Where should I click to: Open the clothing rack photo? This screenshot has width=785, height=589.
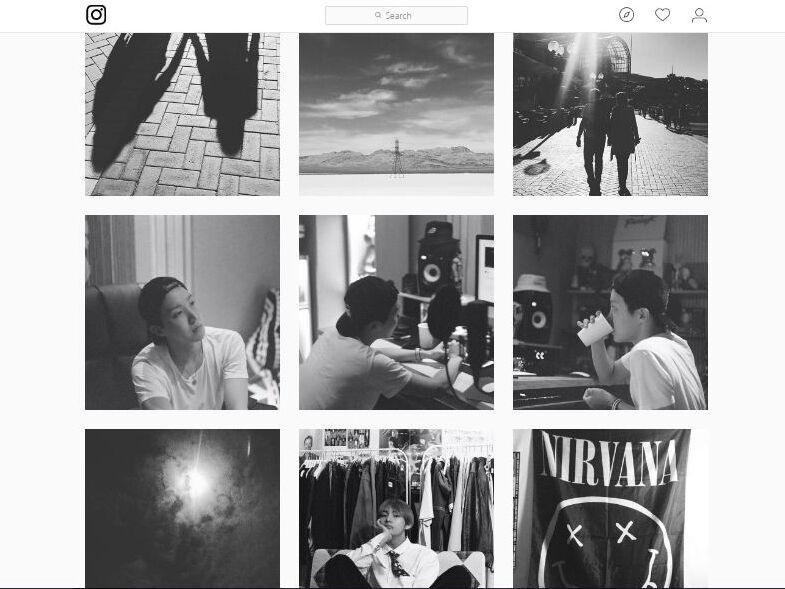pyautogui.click(x=396, y=508)
